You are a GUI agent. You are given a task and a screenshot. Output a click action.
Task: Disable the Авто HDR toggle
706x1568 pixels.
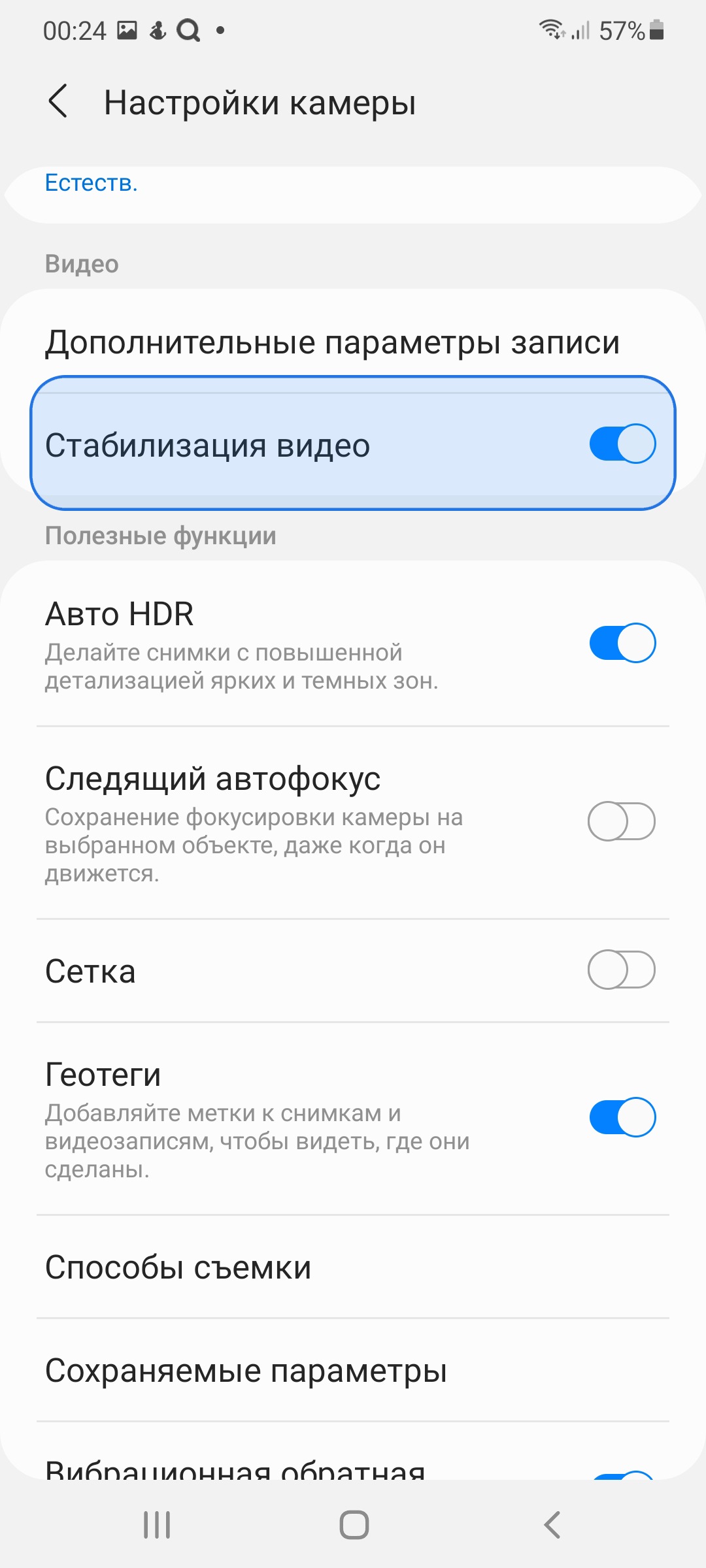click(x=622, y=644)
